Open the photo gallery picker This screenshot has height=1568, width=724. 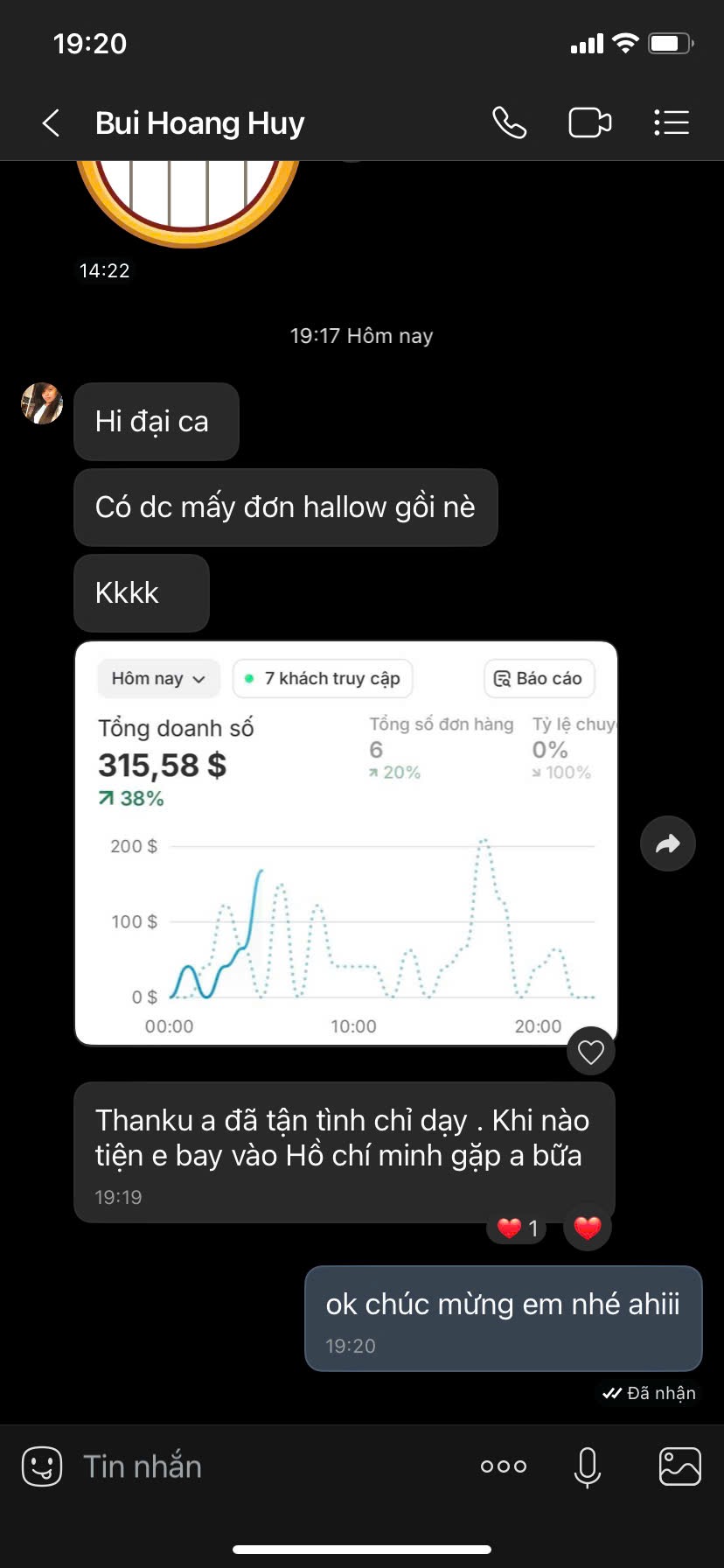point(679,1466)
